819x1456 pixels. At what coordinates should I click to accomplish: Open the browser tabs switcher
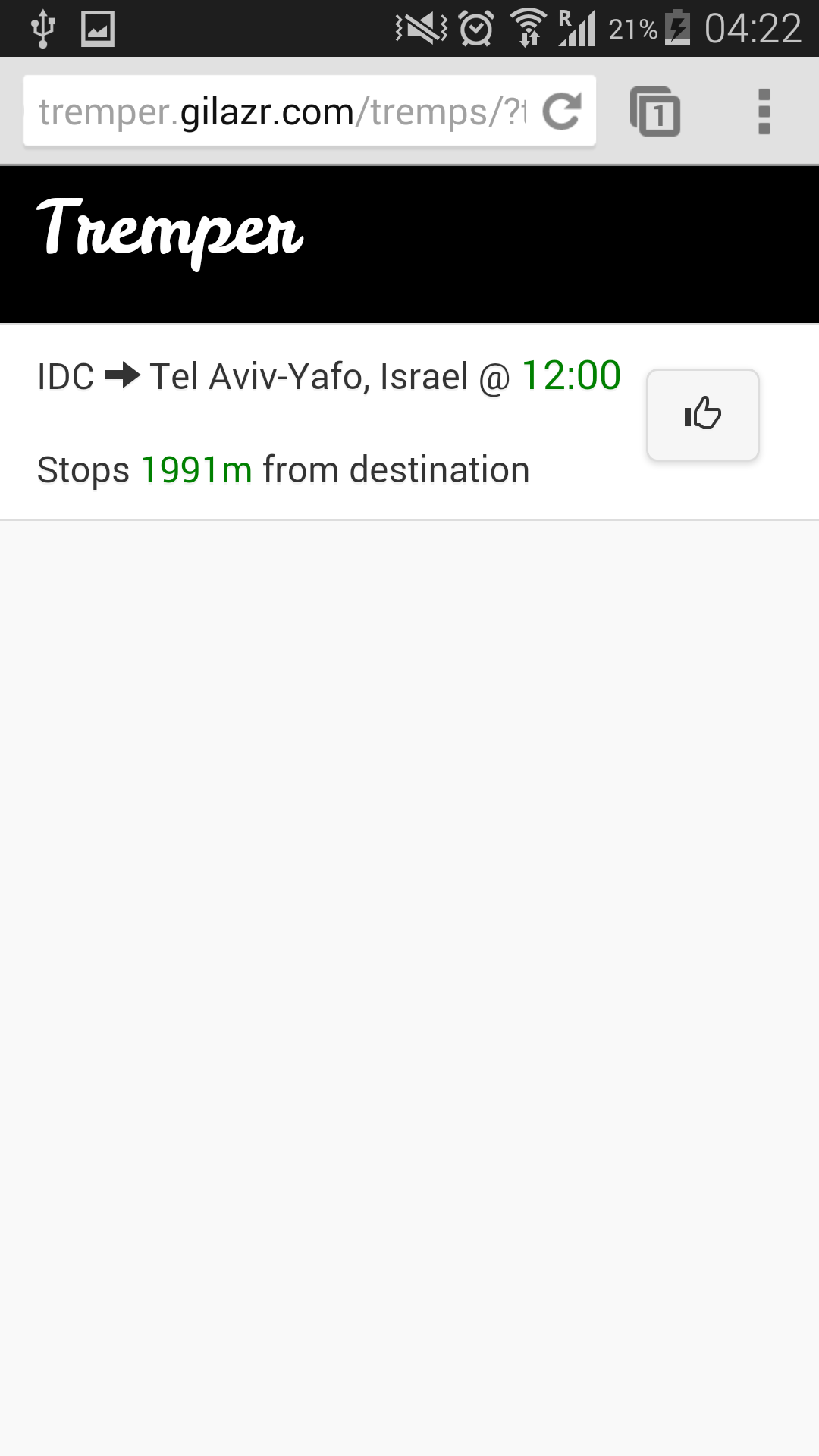tap(655, 111)
